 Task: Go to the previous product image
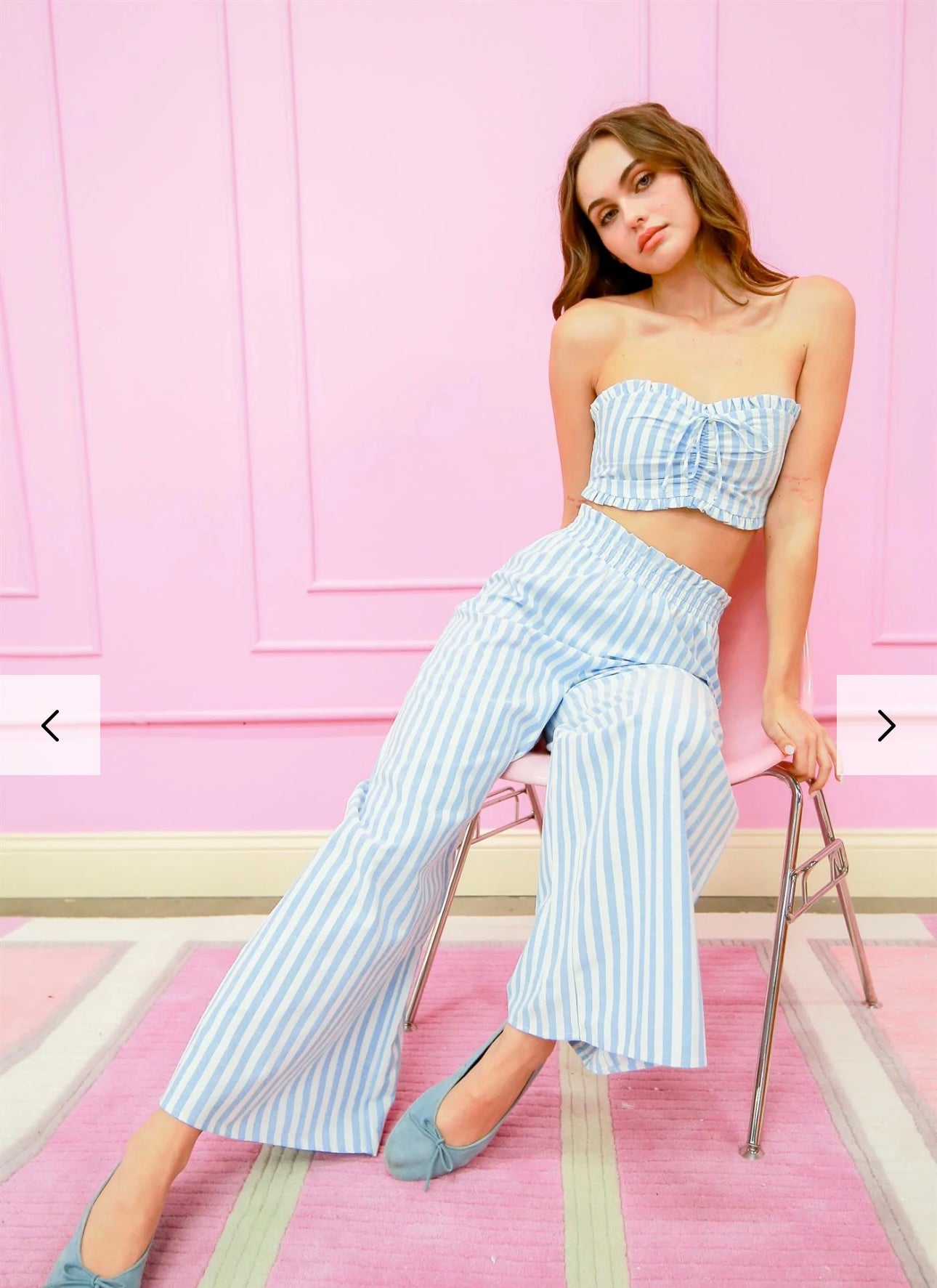tap(50, 725)
